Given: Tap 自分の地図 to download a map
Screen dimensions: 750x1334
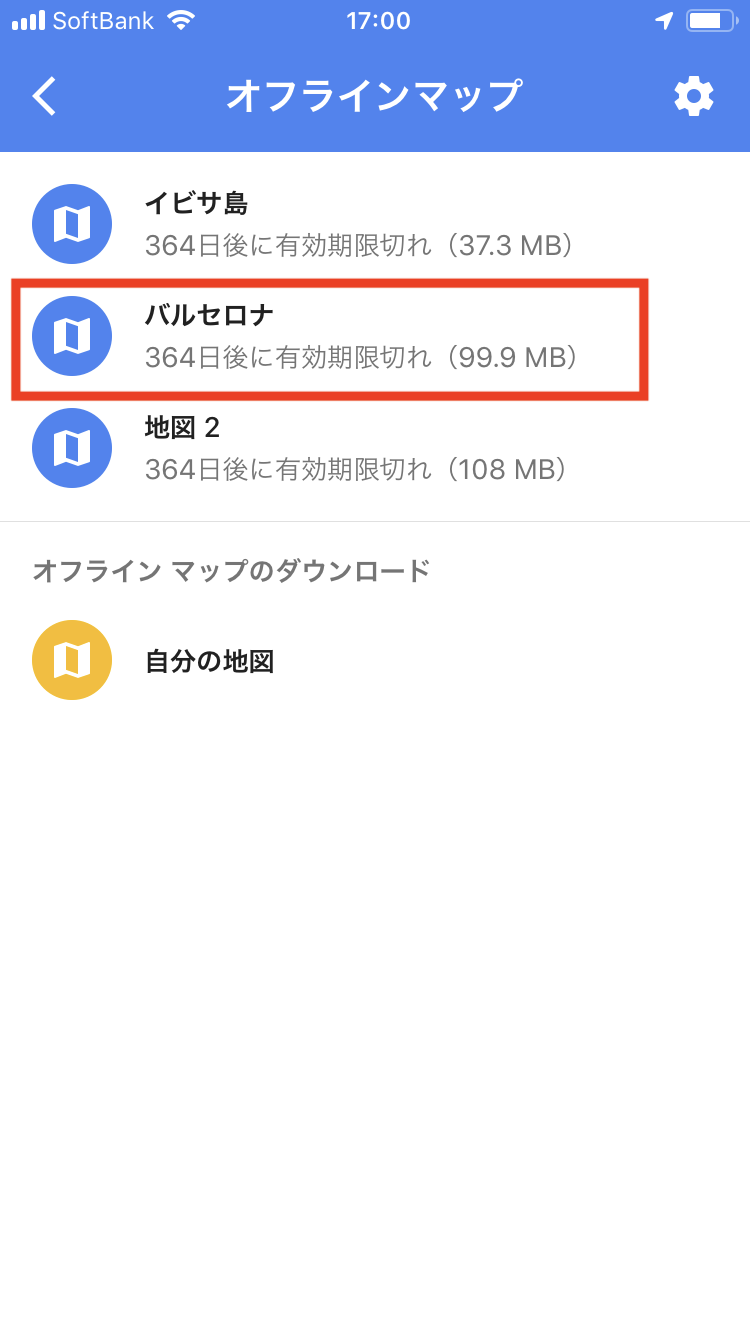Looking at the screenshot, I should 375,660.
